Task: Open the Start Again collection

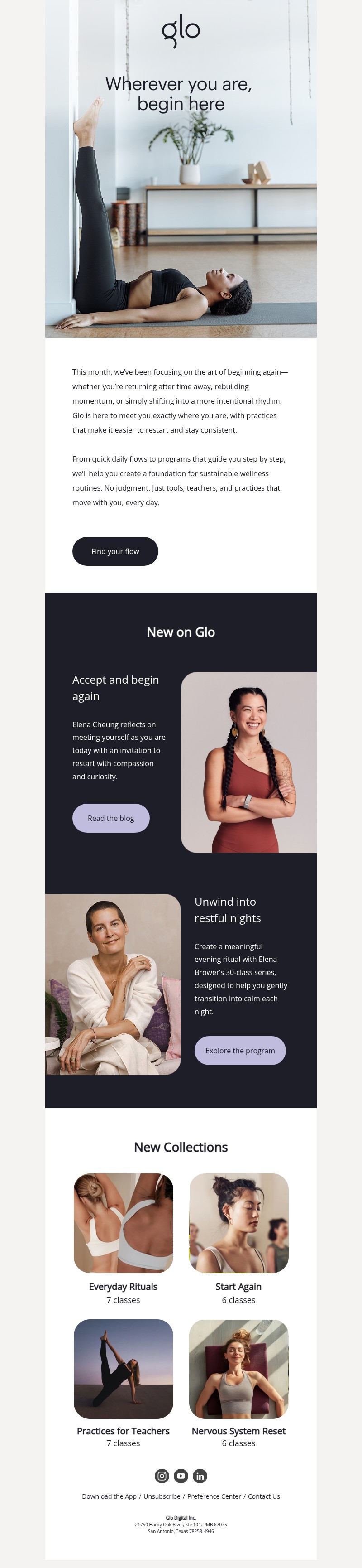Action: pos(238,1223)
